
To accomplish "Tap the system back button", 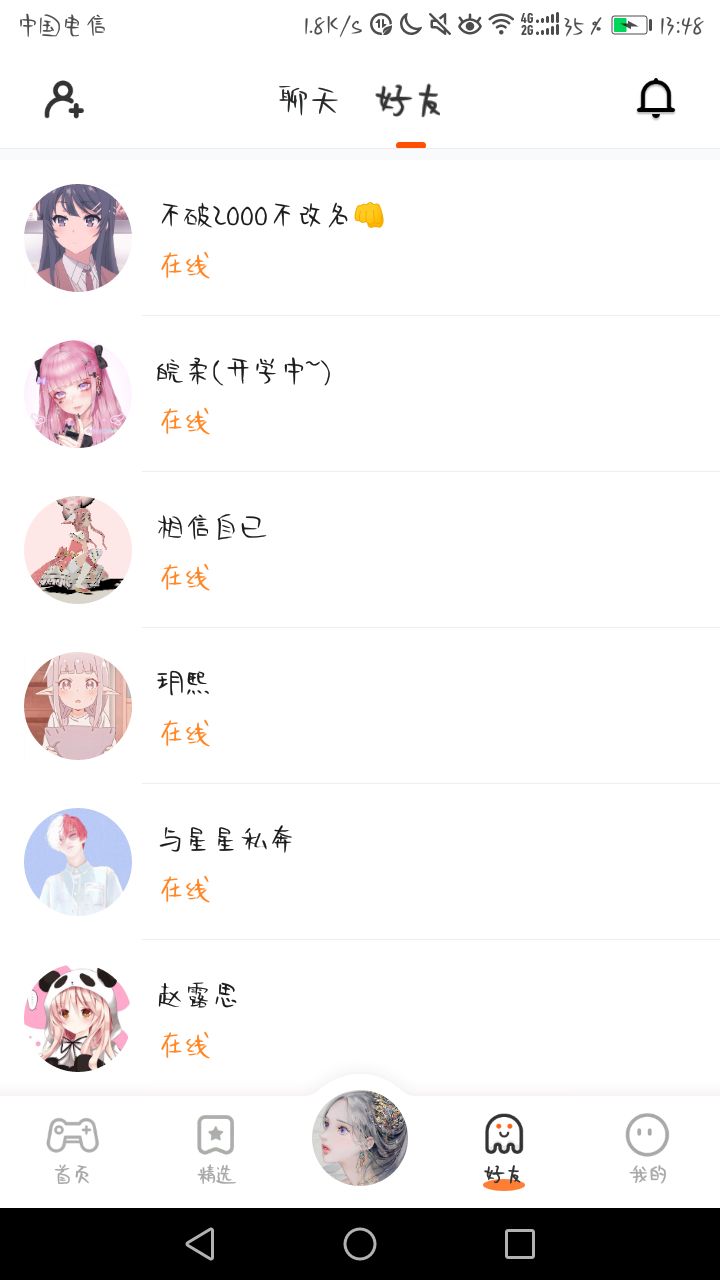I will click(x=200, y=1244).
